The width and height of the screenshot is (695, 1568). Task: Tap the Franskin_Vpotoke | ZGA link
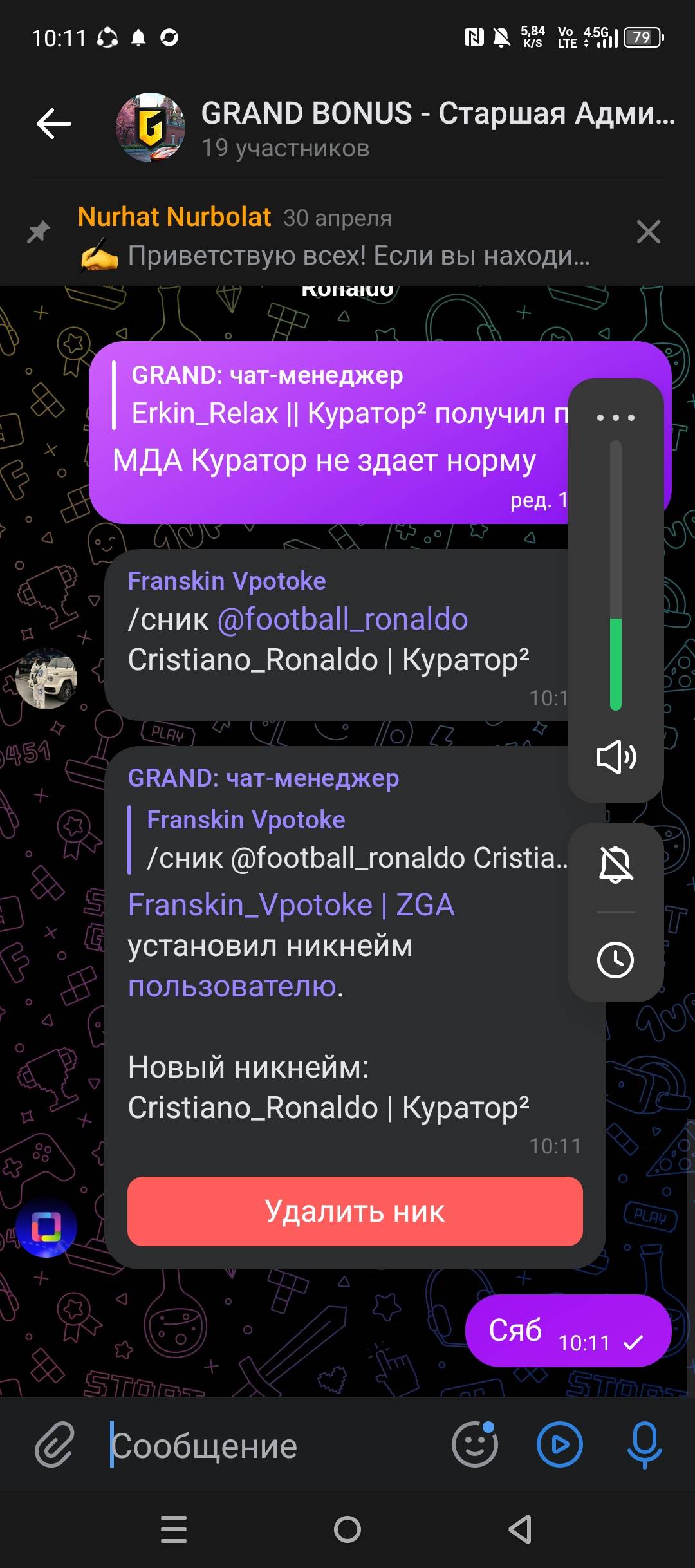click(x=291, y=905)
